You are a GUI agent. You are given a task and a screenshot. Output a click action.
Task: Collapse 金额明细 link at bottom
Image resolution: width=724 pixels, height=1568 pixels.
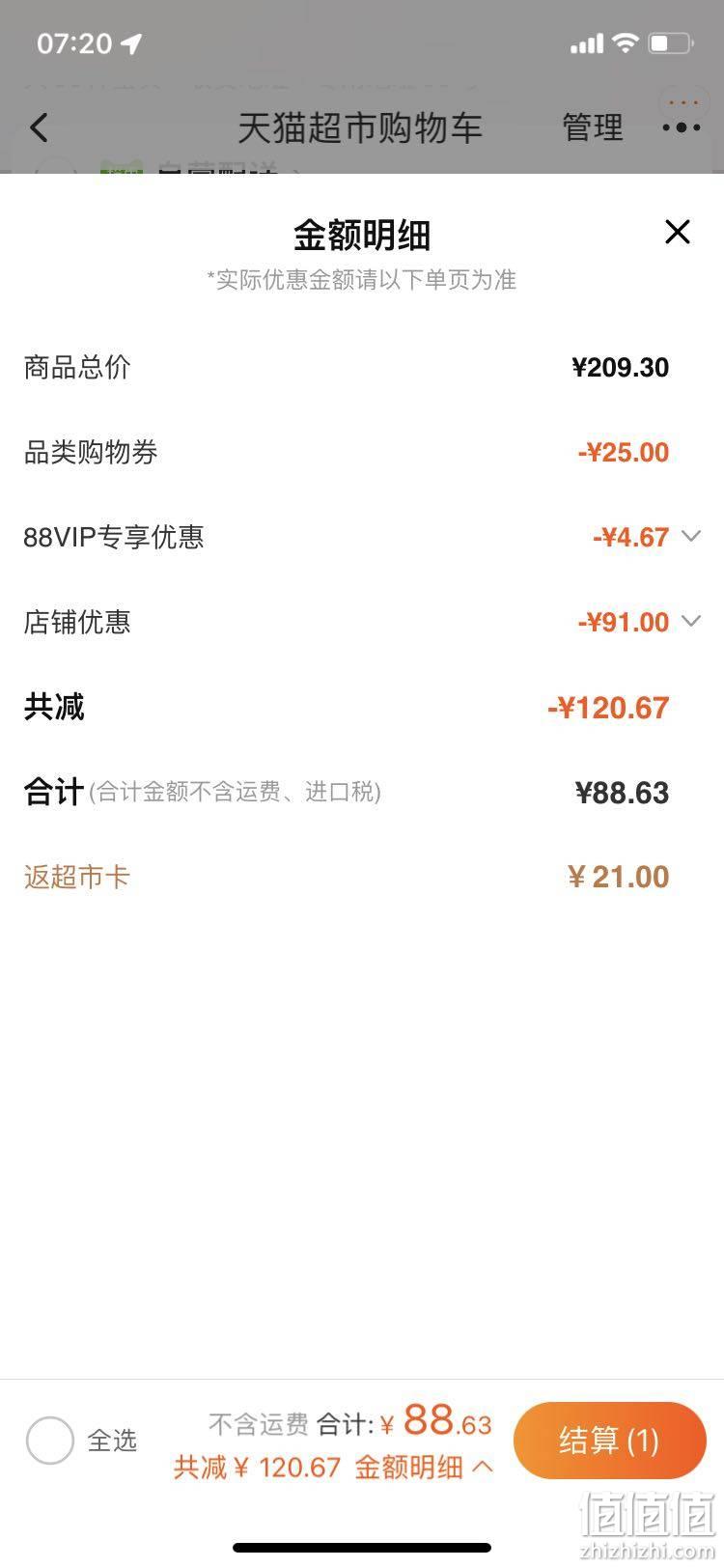pyautogui.click(x=424, y=1468)
